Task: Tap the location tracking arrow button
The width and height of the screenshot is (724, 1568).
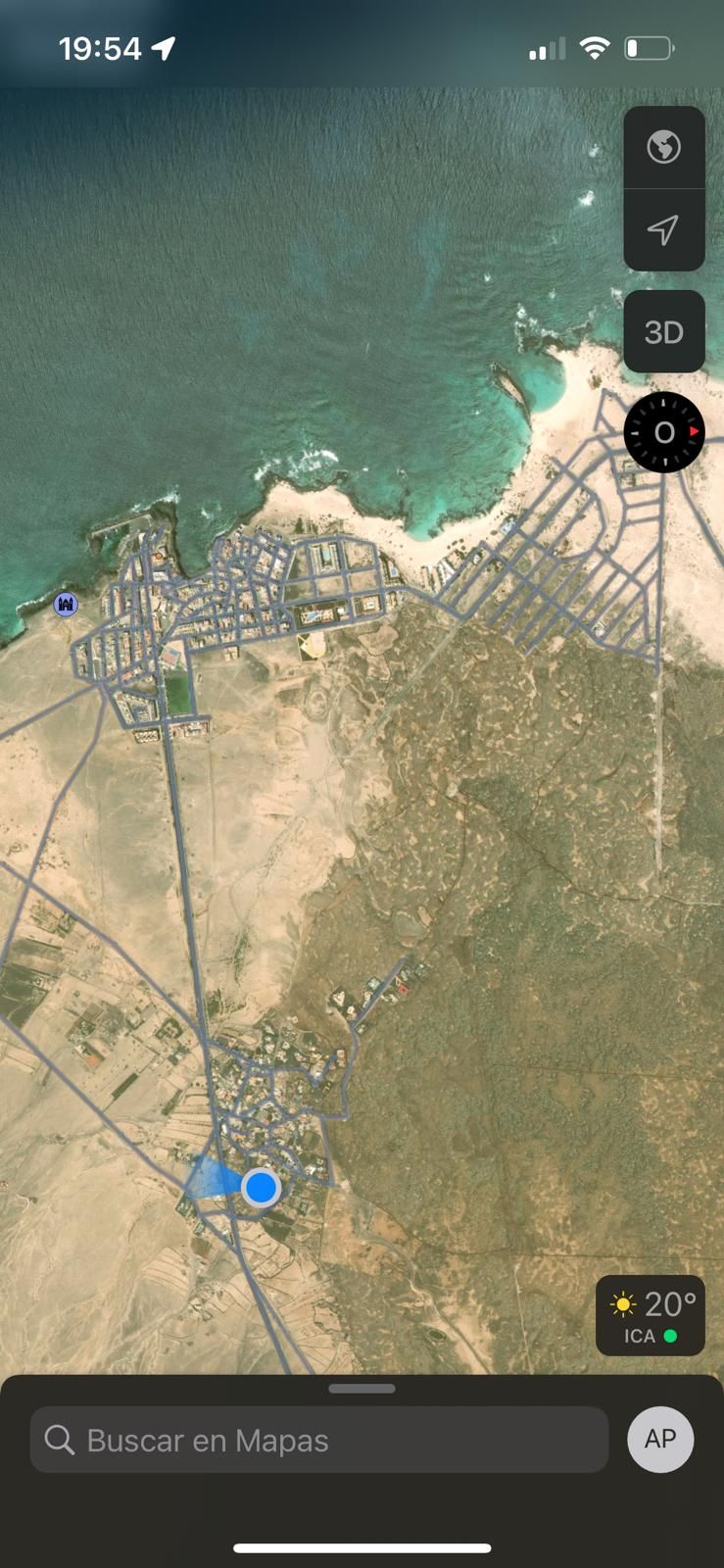Action: (x=663, y=229)
